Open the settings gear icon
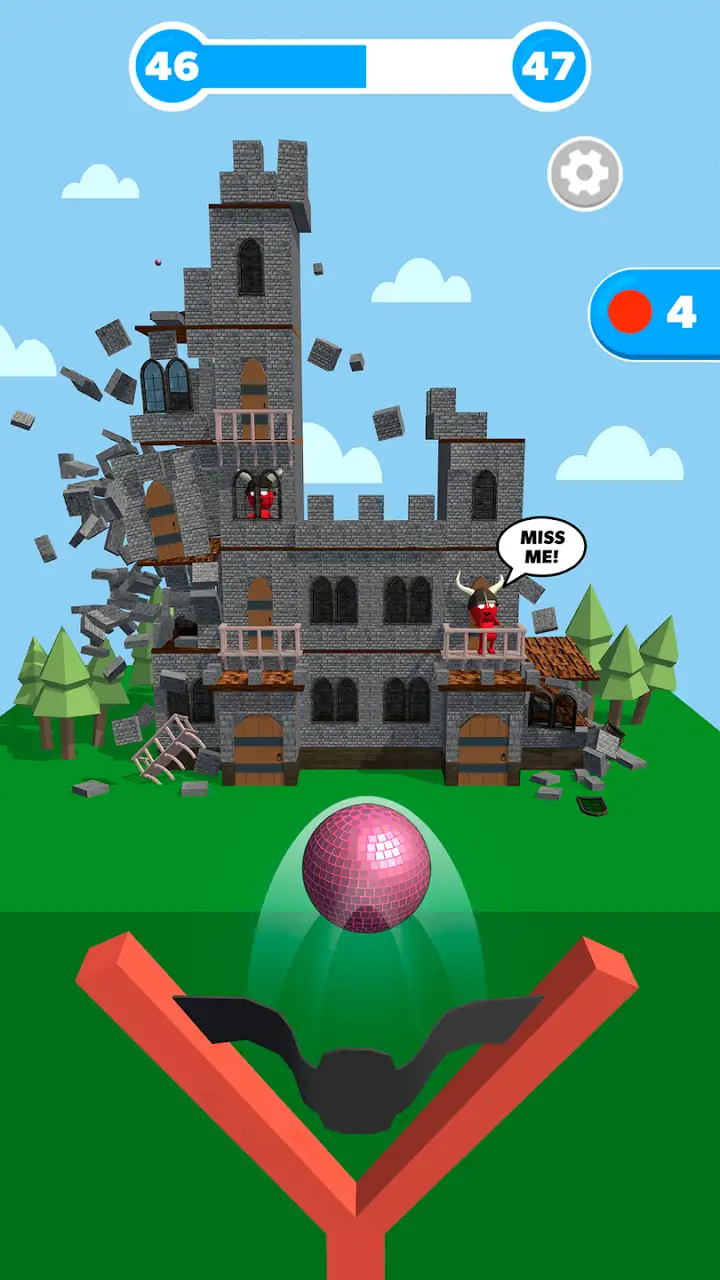The image size is (720, 1280). [x=585, y=174]
